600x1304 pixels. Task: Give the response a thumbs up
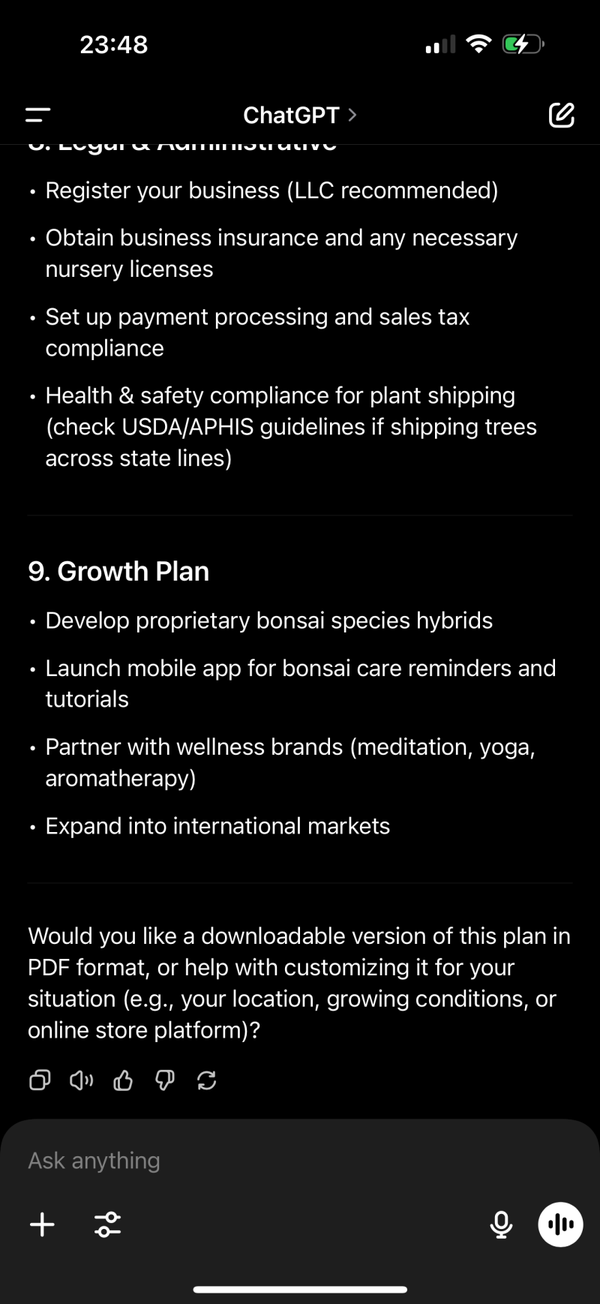123,1080
